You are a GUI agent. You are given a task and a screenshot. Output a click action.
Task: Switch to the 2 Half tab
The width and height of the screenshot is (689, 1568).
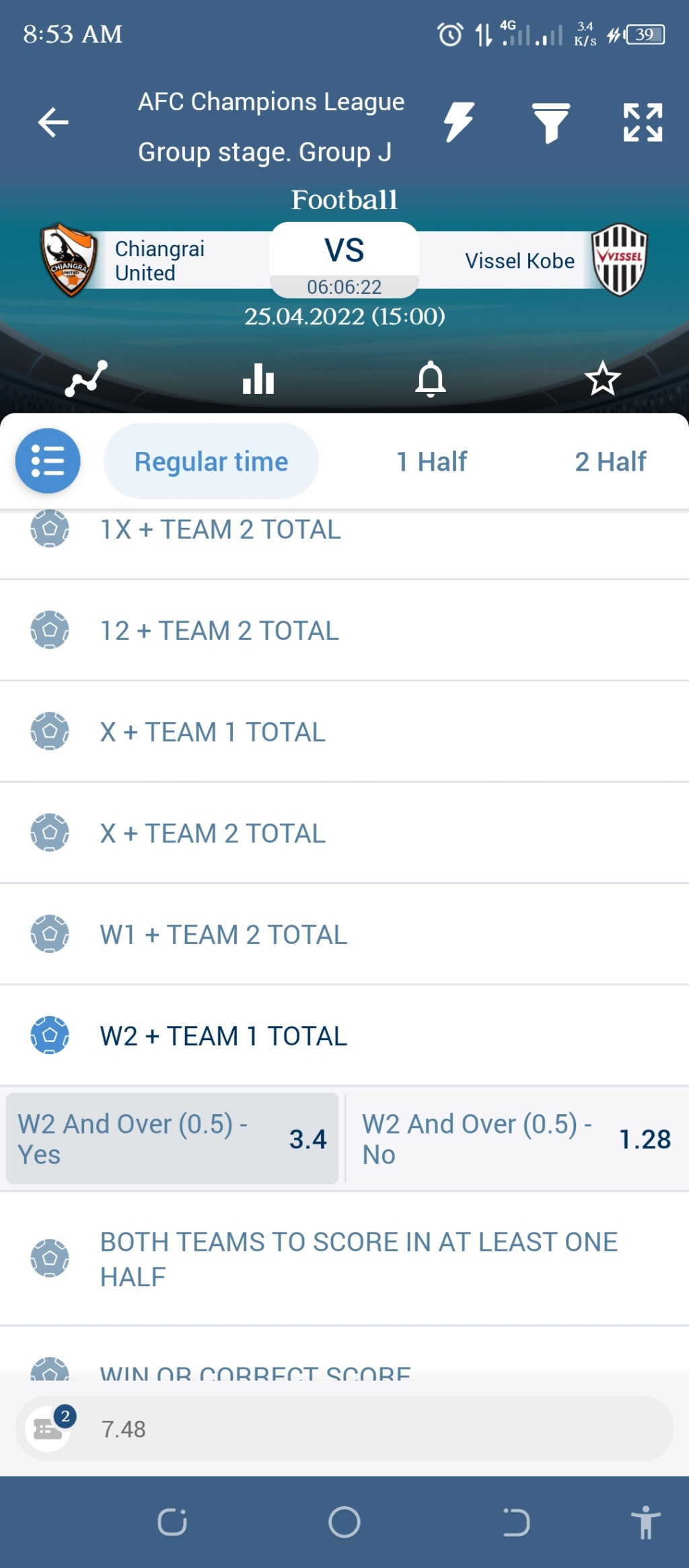tap(610, 462)
